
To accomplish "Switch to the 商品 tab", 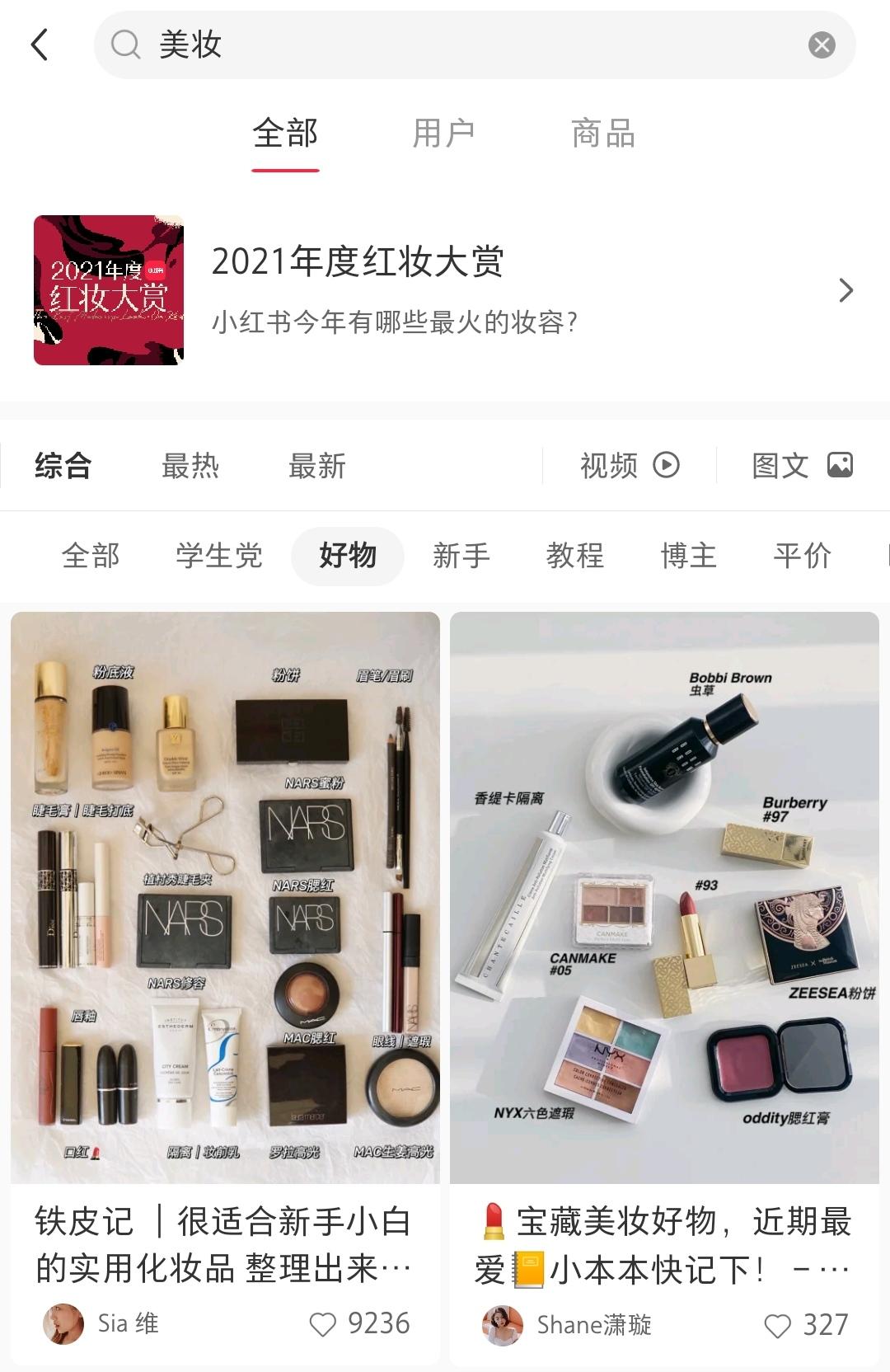I will tap(600, 134).
